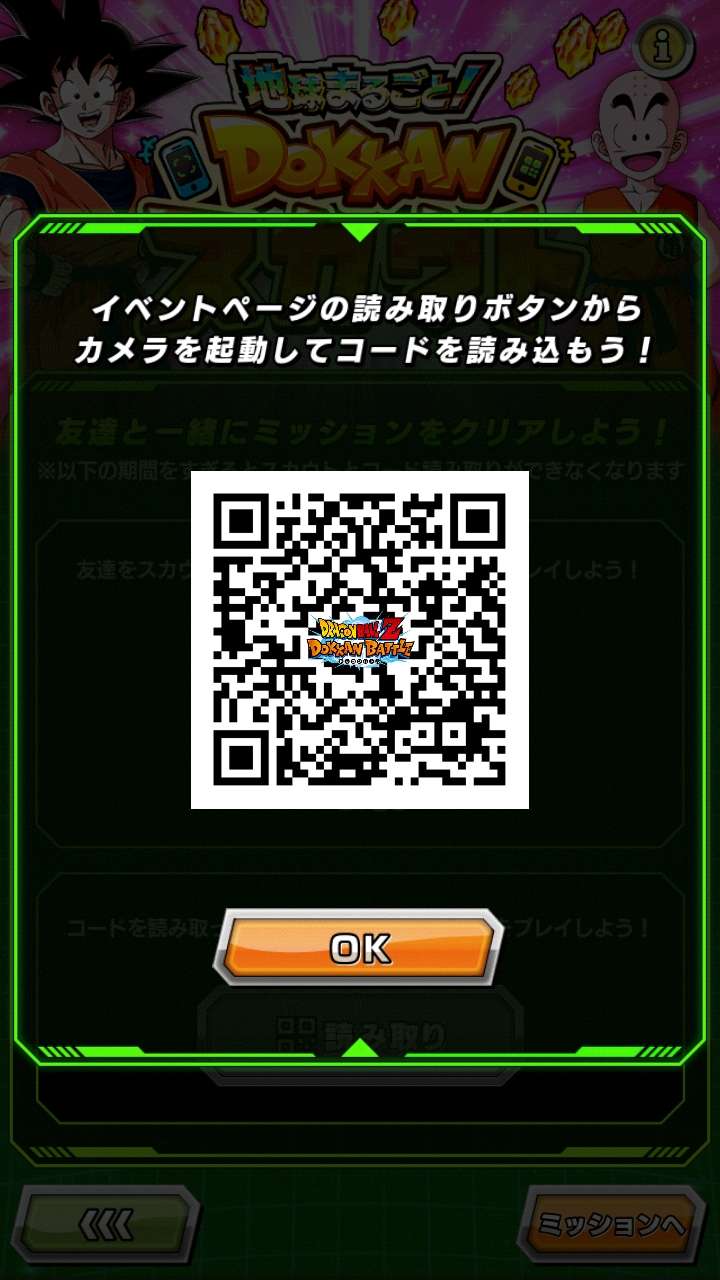Open the ミッションへ missions button
Viewport: 720px width, 1280px height.
pos(612,1225)
